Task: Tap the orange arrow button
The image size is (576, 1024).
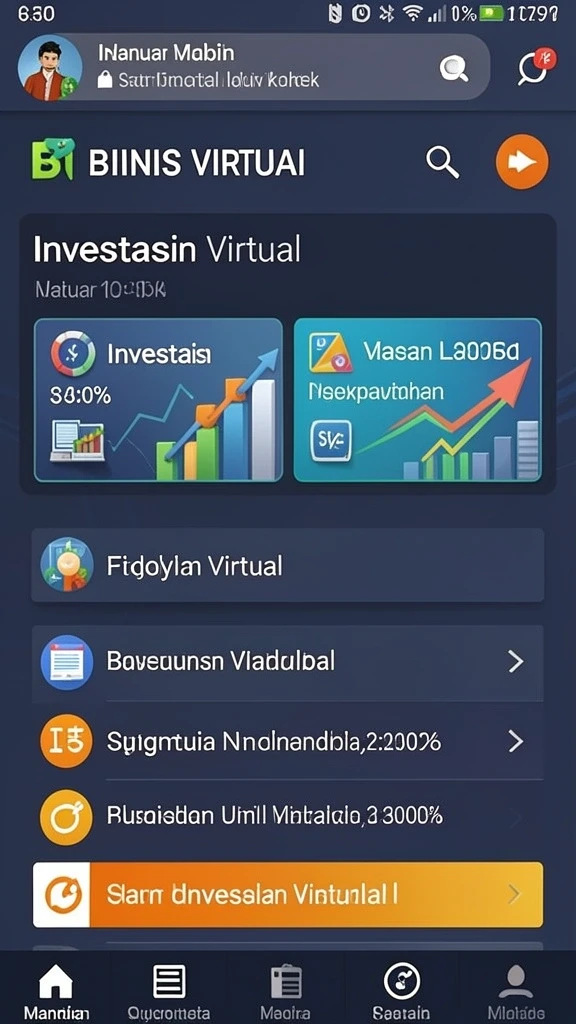Action: click(522, 162)
